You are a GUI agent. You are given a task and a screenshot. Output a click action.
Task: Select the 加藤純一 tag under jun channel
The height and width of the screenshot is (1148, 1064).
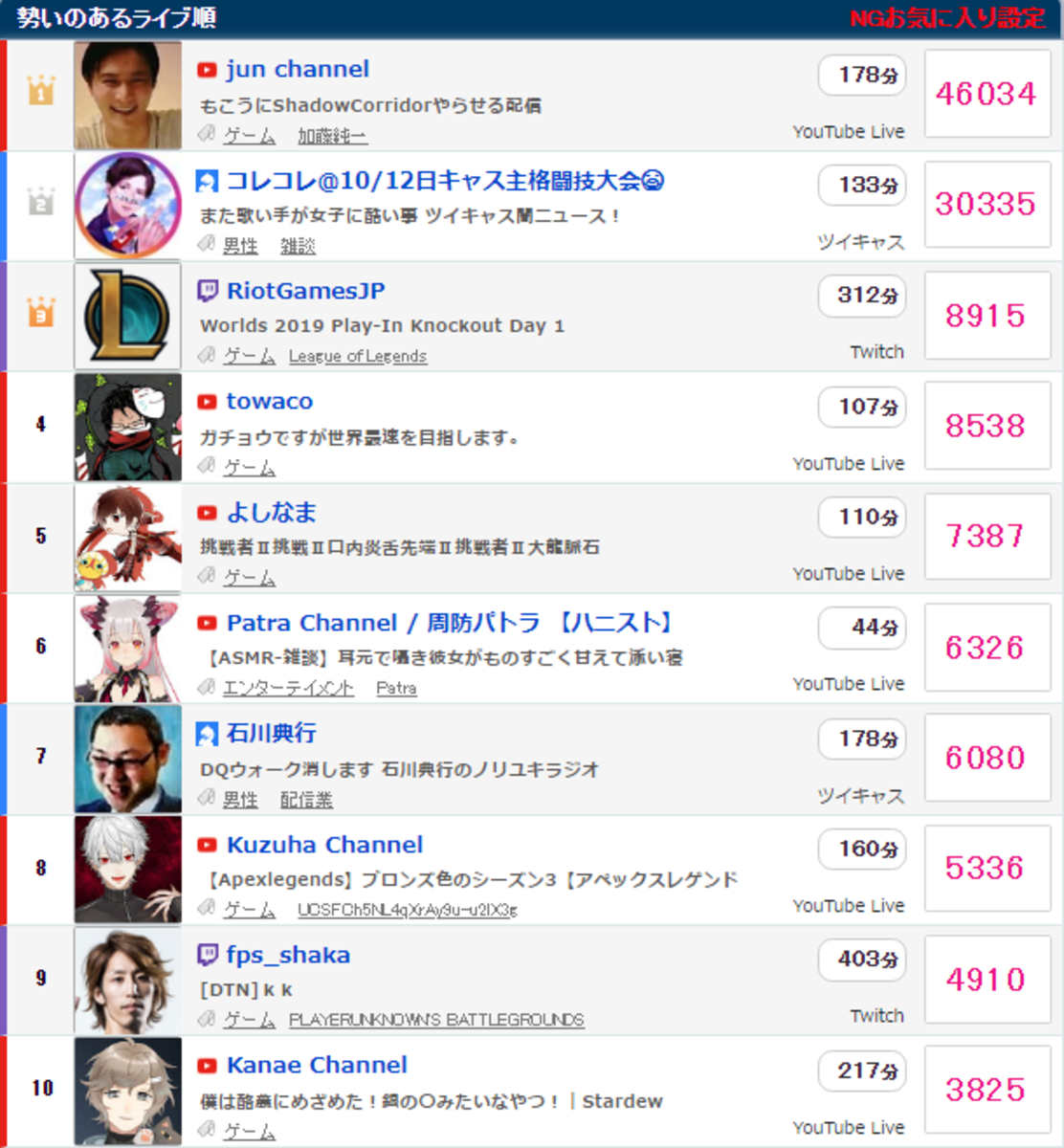[x=332, y=136]
